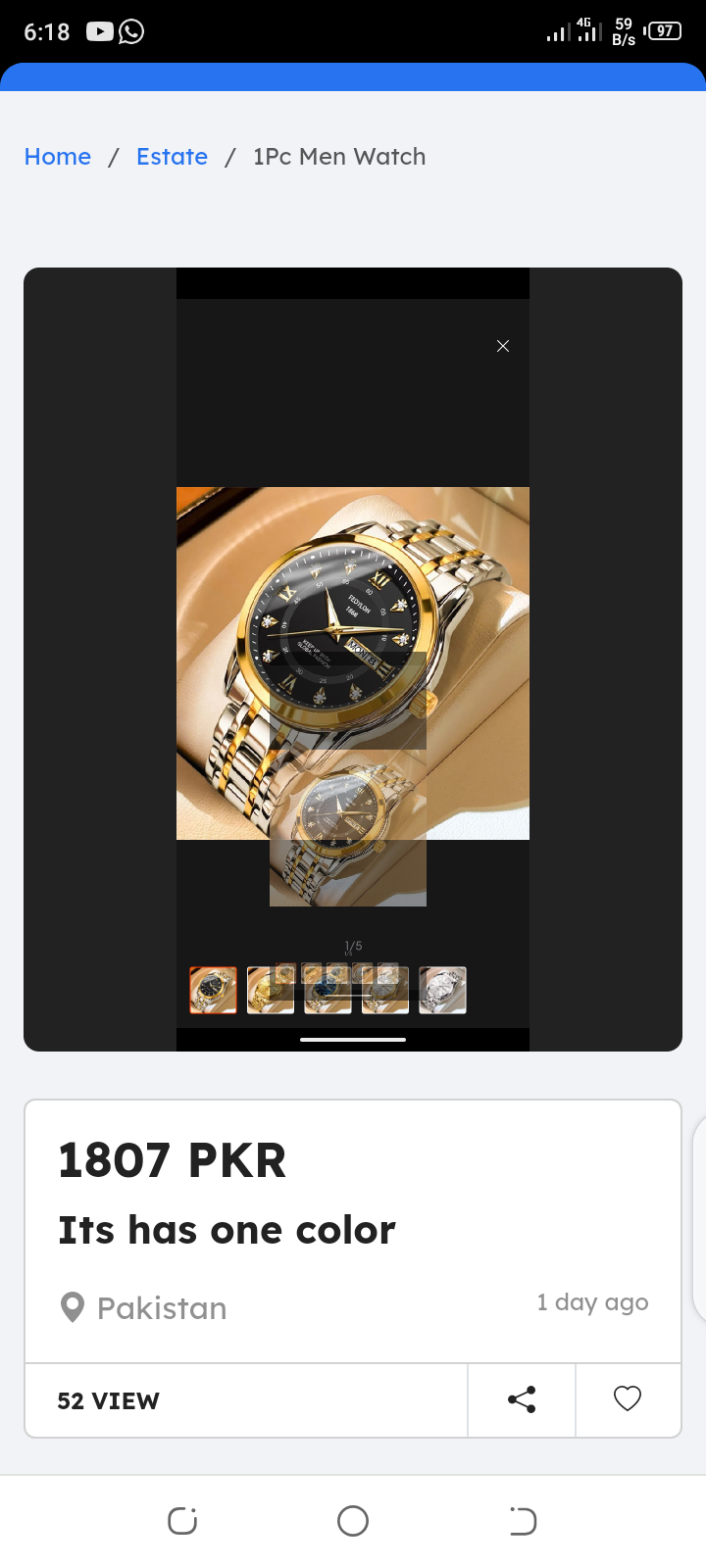
Task: Open the Estate category breadcrumb
Action: point(172,157)
